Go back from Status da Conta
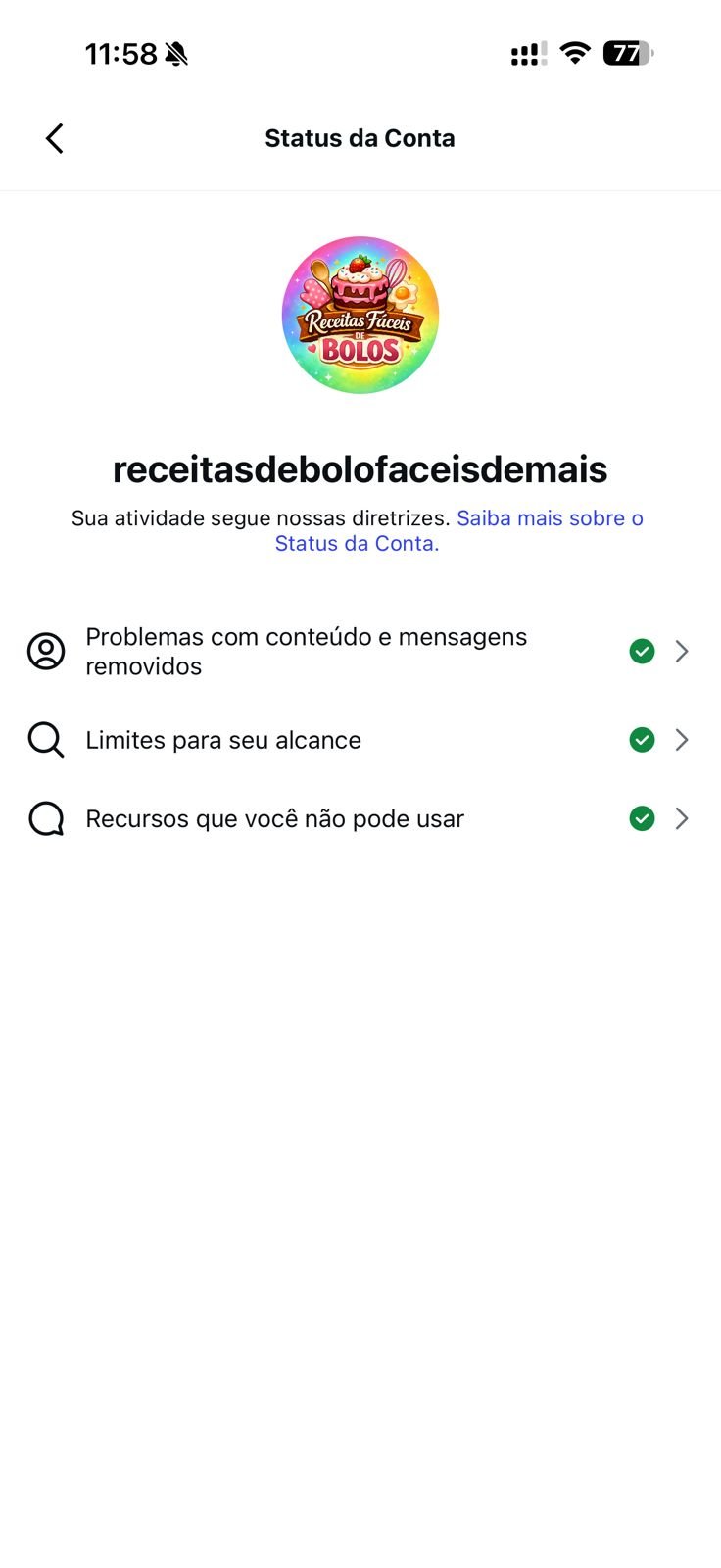The width and height of the screenshot is (721, 1568). click(55, 138)
